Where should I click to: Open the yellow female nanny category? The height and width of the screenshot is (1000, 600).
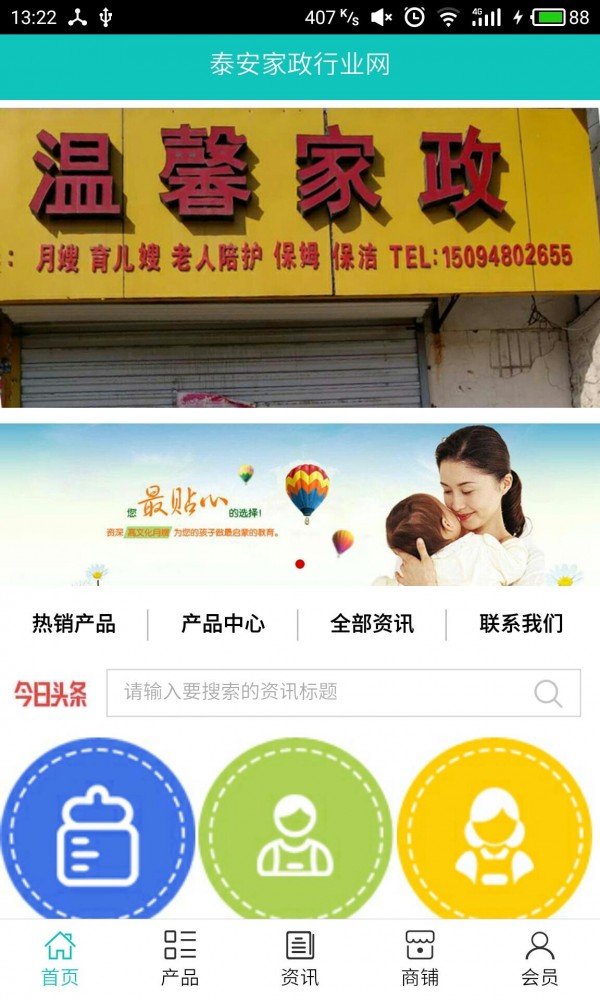pos(494,832)
